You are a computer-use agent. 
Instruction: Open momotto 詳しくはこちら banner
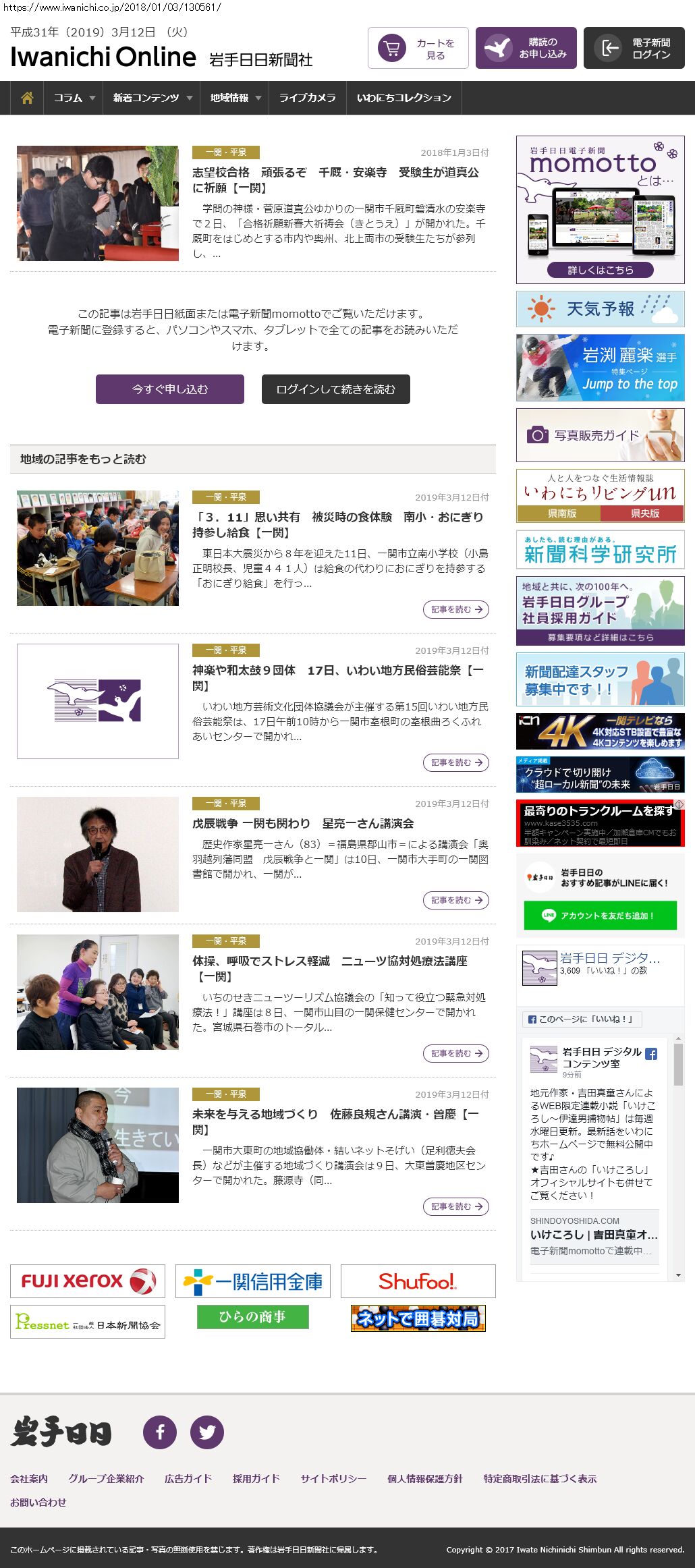(600, 270)
